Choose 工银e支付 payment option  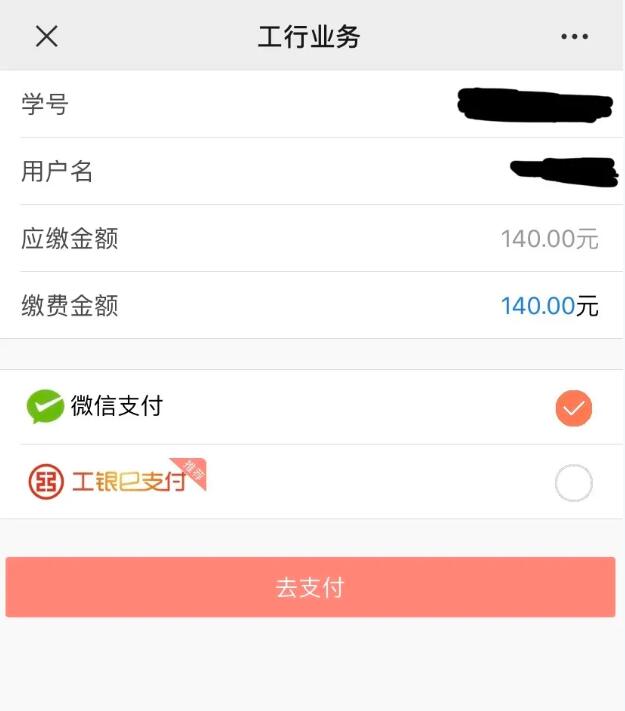pyautogui.click(x=573, y=484)
